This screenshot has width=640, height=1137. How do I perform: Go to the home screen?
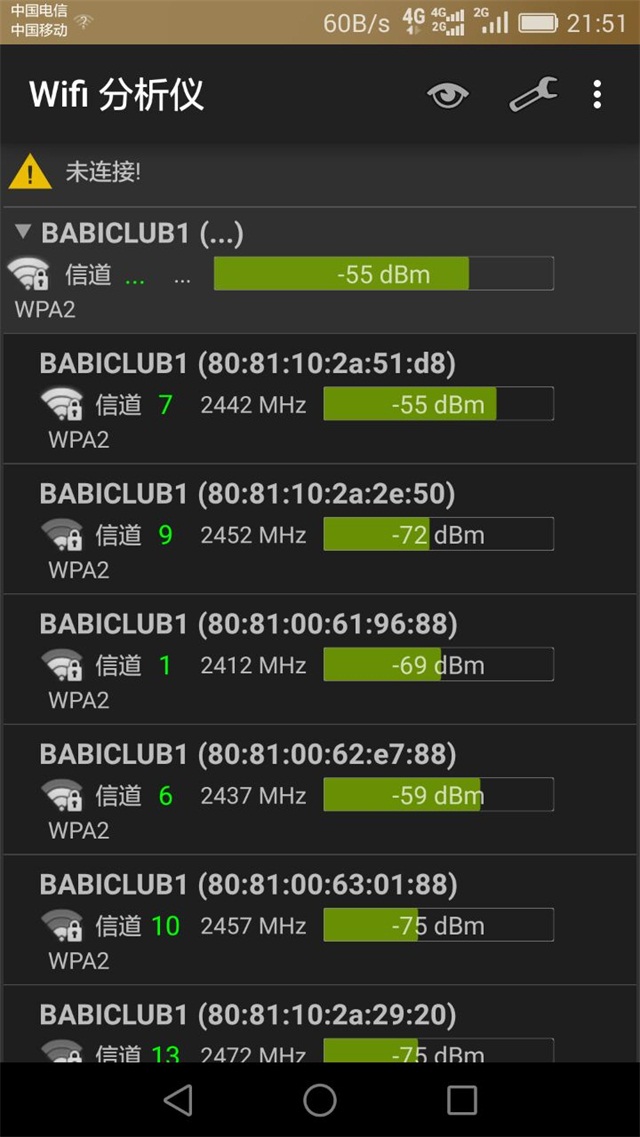coord(320,1100)
